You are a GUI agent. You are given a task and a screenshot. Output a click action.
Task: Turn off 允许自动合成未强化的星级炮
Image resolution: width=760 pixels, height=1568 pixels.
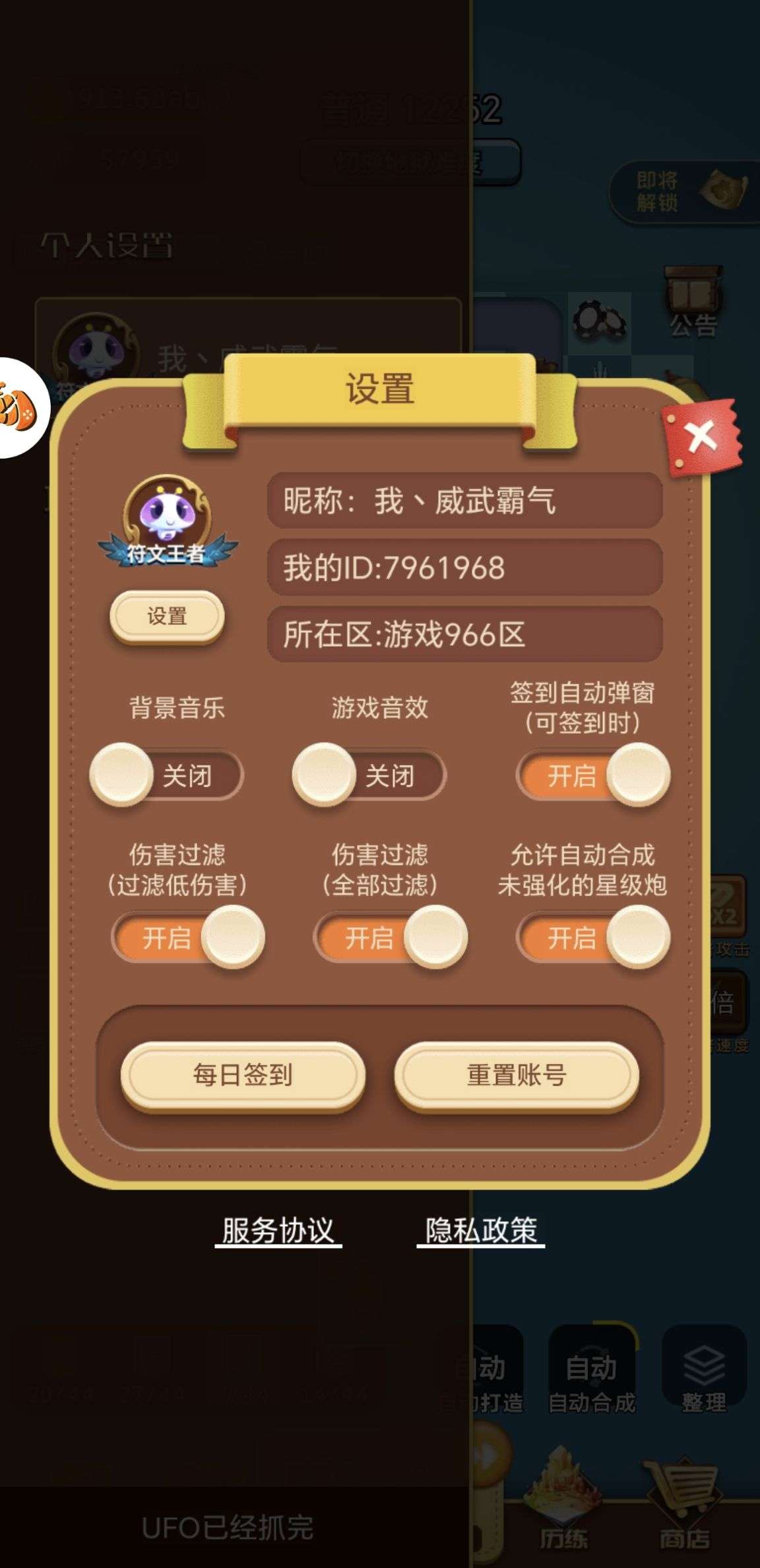pos(592,937)
